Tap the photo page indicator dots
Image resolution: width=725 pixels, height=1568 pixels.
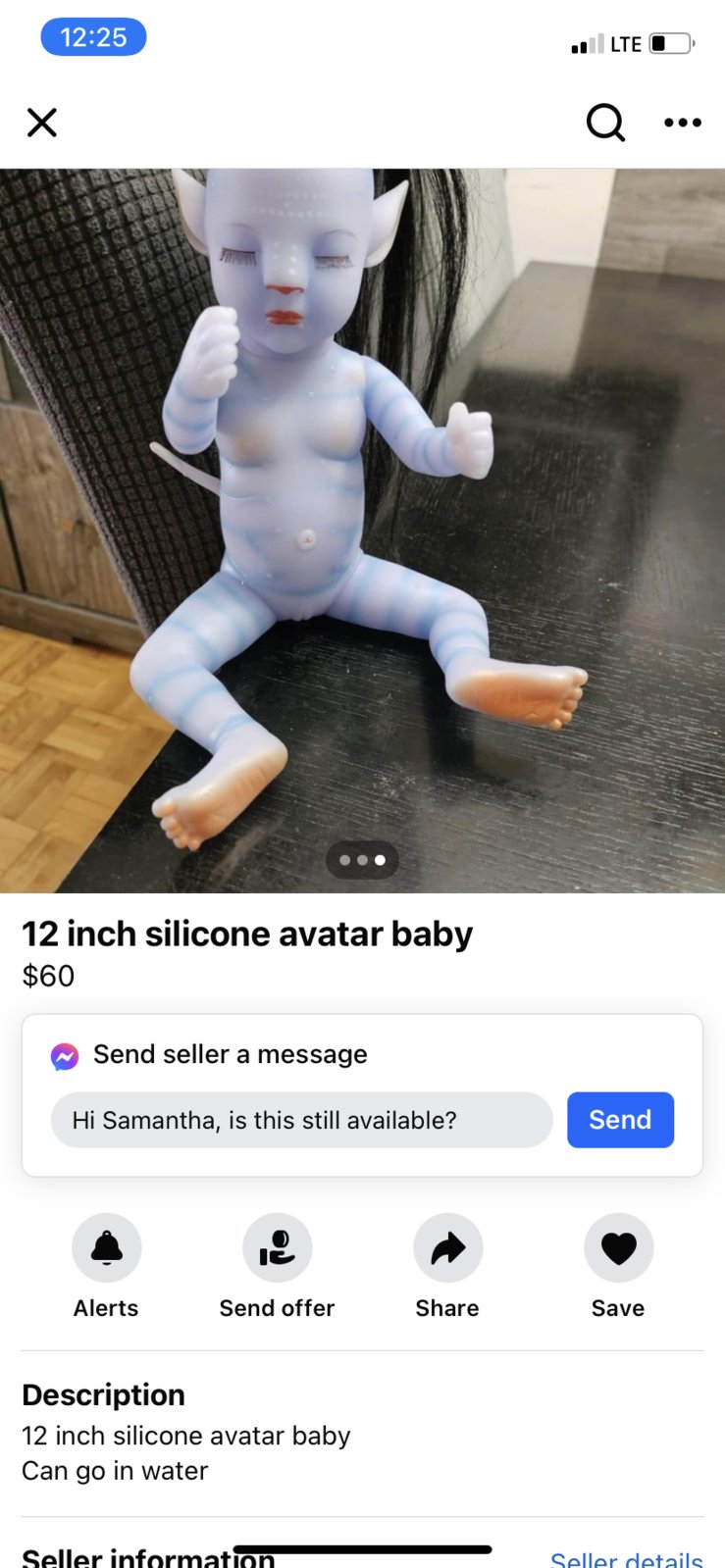[362, 860]
